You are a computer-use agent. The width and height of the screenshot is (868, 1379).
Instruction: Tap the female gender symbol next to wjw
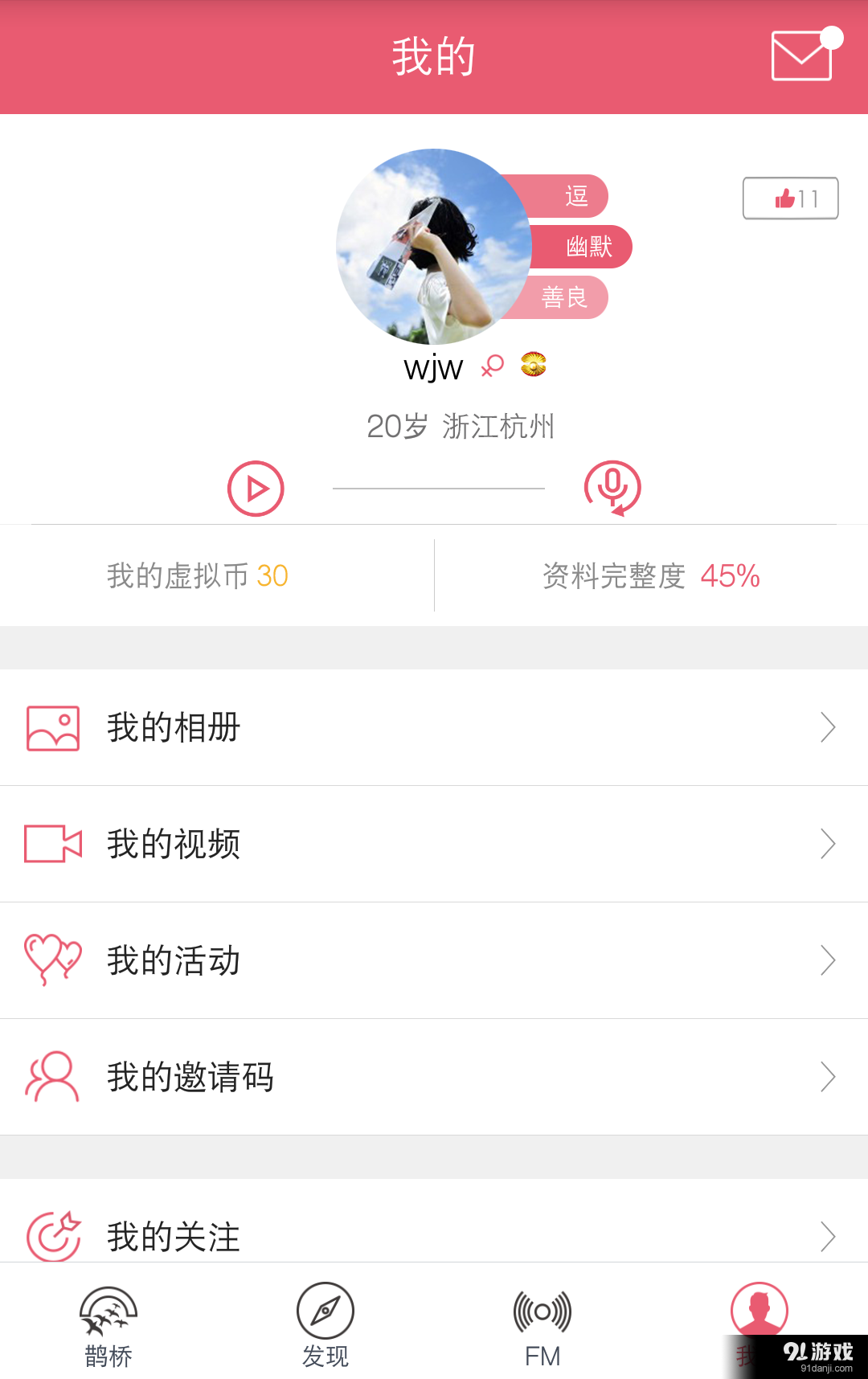492,366
